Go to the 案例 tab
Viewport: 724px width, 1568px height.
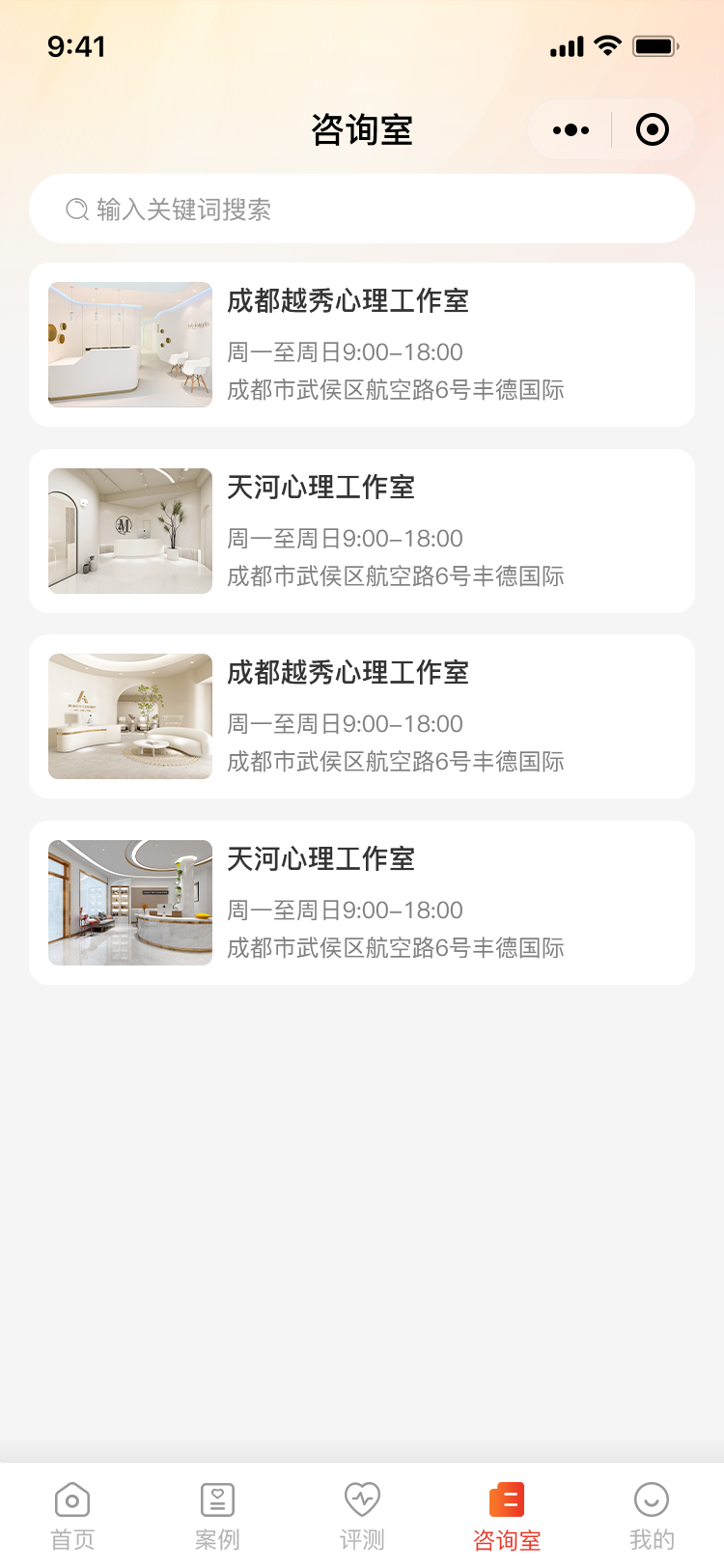(x=217, y=1516)
